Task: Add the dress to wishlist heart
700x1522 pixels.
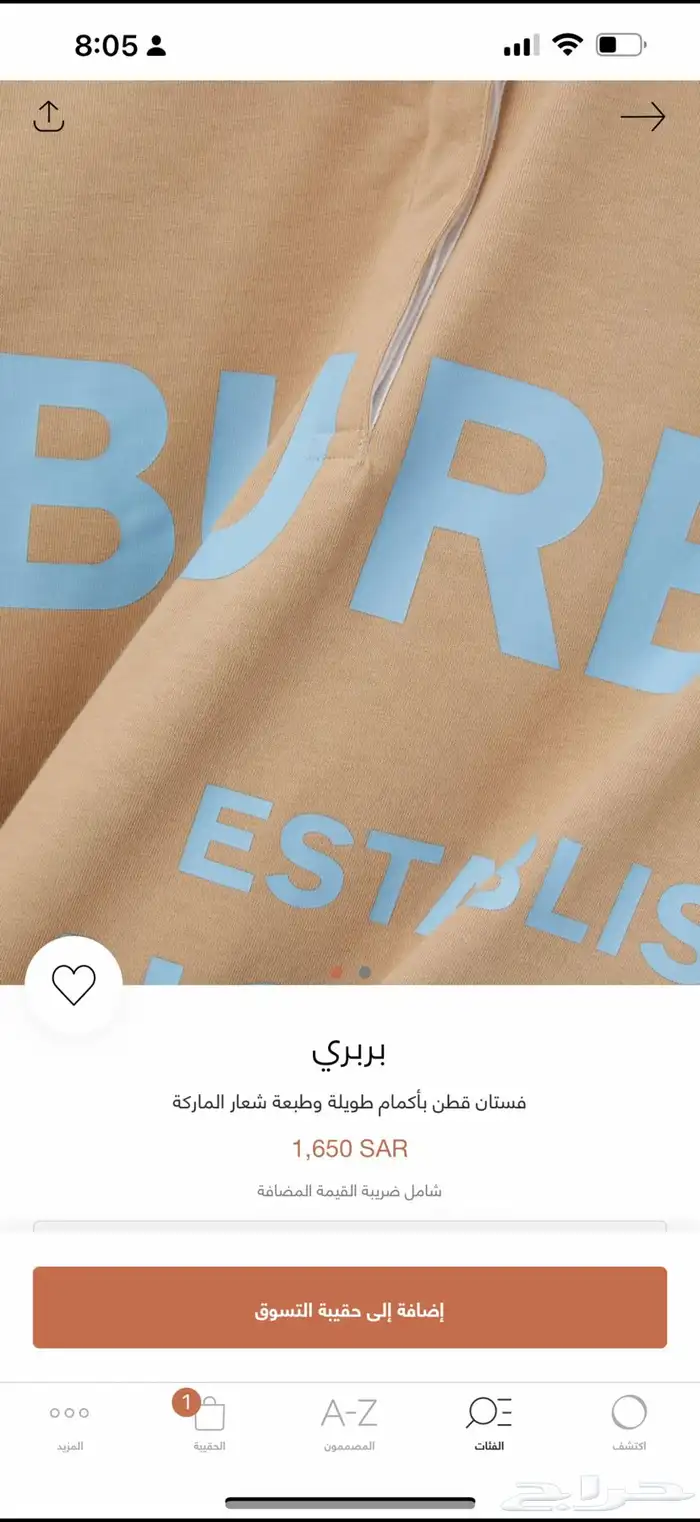Action: pyautogui.click(x=73, y=985)
